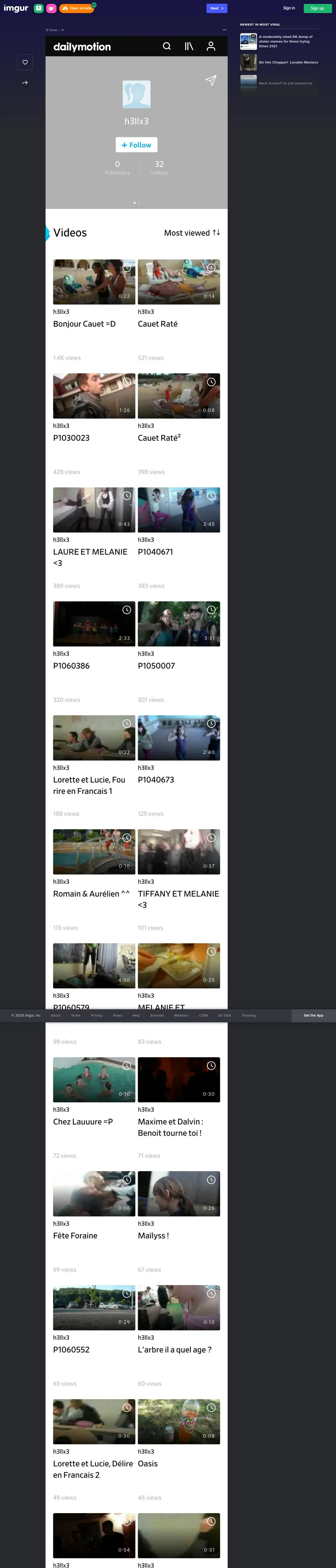Open the post's three-dot options menu
This screenshot has height=1568, width=336.
(225, 30)
